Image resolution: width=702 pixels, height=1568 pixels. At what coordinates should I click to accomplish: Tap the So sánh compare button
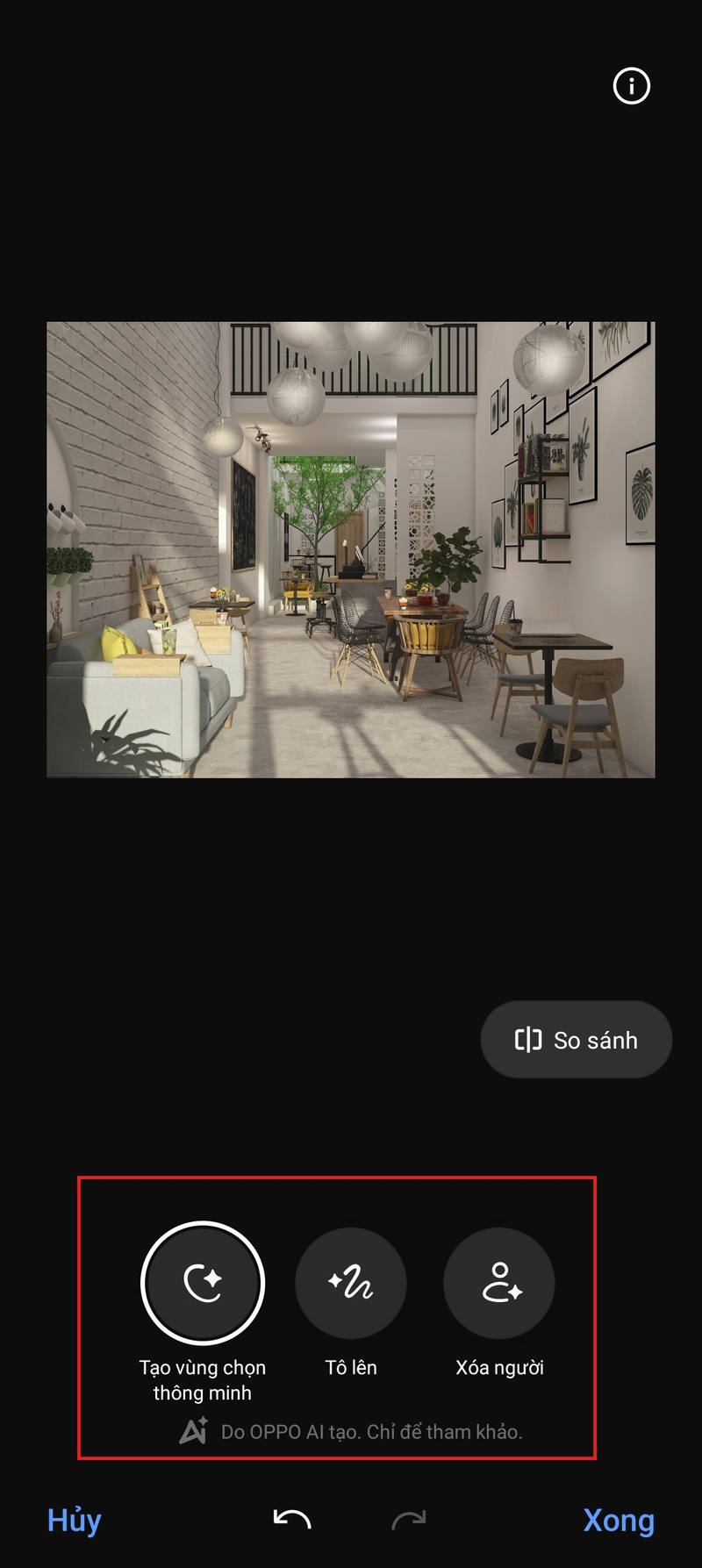577,1040
